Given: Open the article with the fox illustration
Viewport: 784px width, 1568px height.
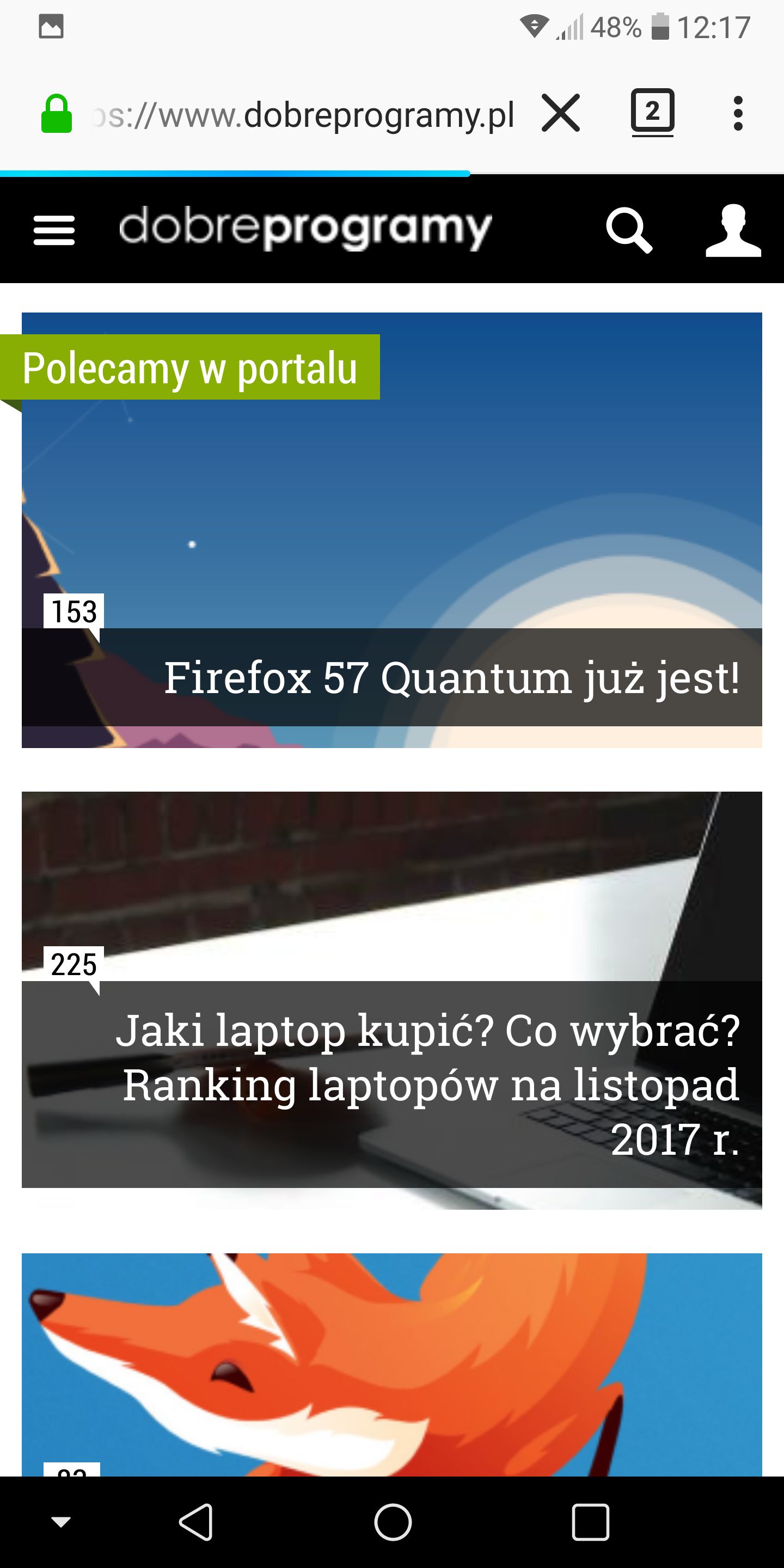Looking at the screenshot, I should pyautogui.click(x=392, y=1364).
